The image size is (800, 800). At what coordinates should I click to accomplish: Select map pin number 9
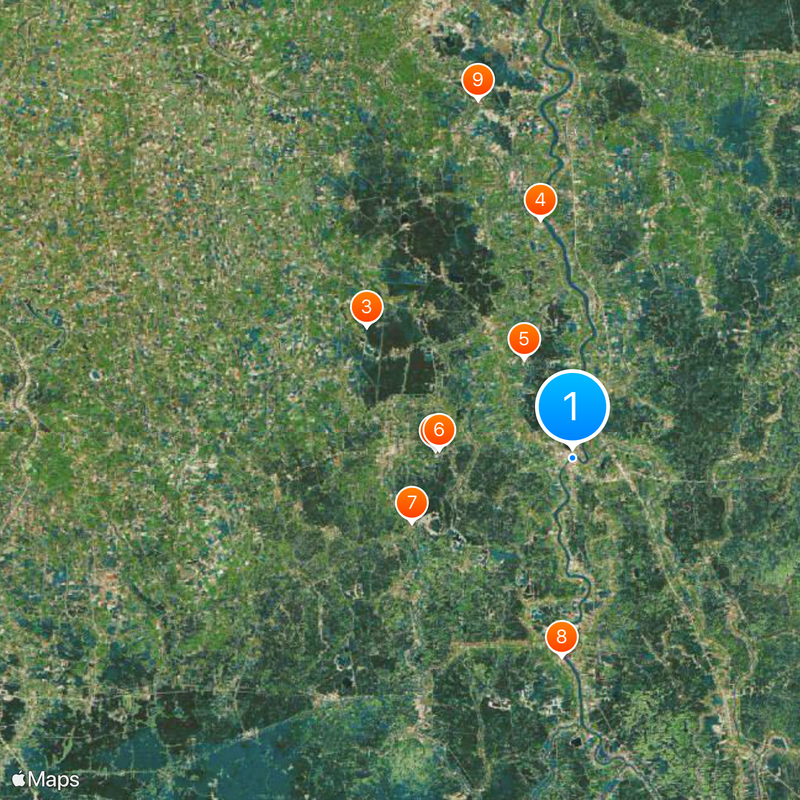(478, 80)
